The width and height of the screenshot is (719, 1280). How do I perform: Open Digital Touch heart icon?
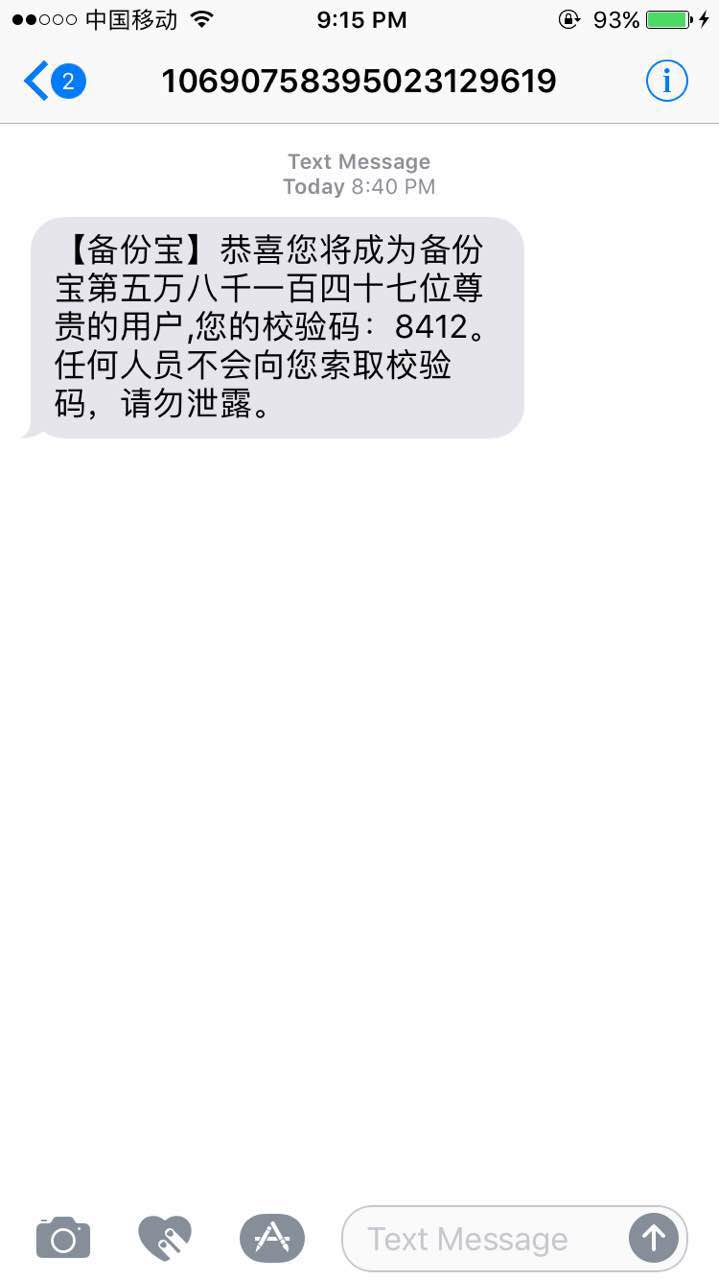tap(165, 1239)
